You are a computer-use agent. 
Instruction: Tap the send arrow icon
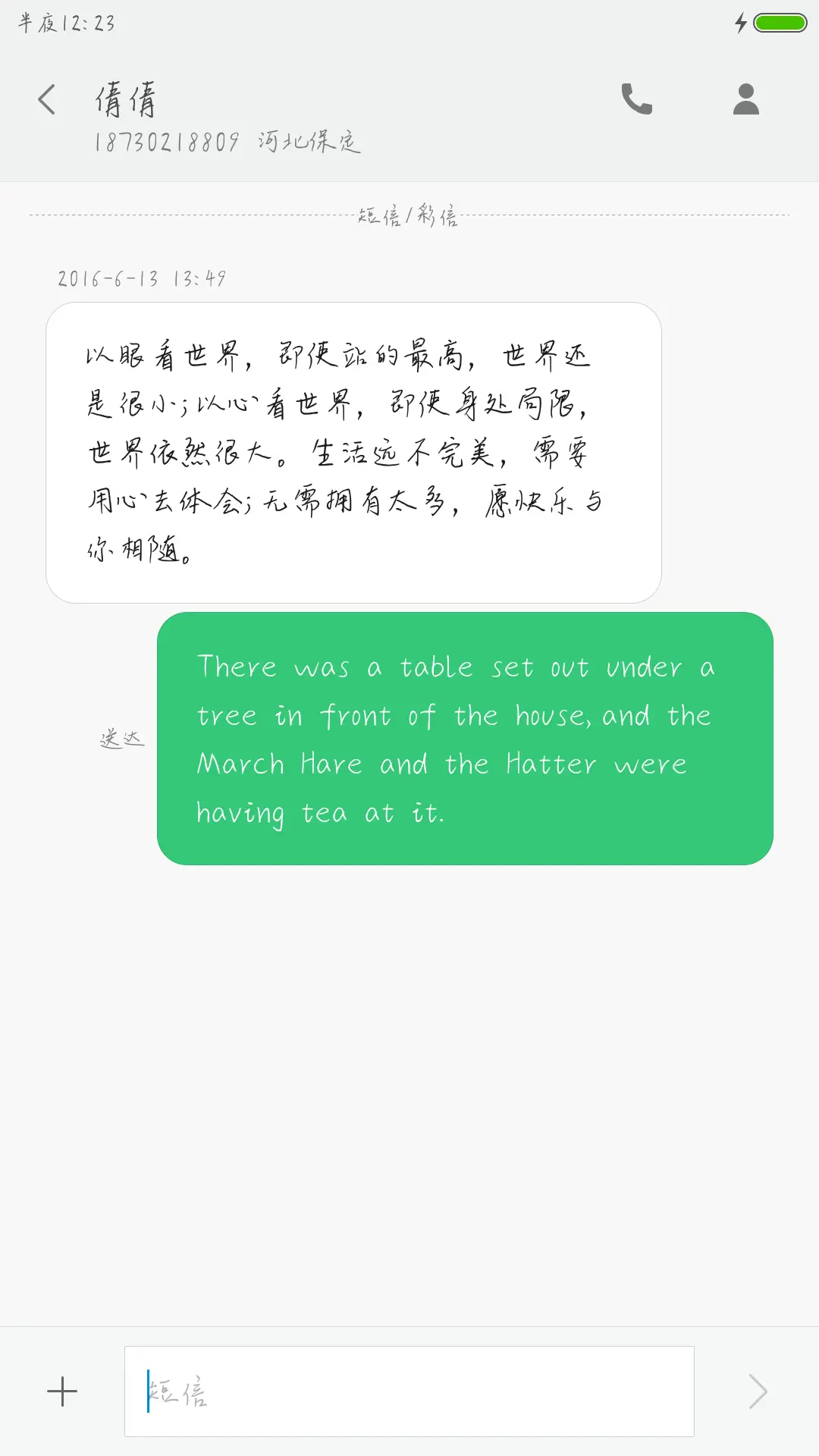click(x=757, y=1392)
